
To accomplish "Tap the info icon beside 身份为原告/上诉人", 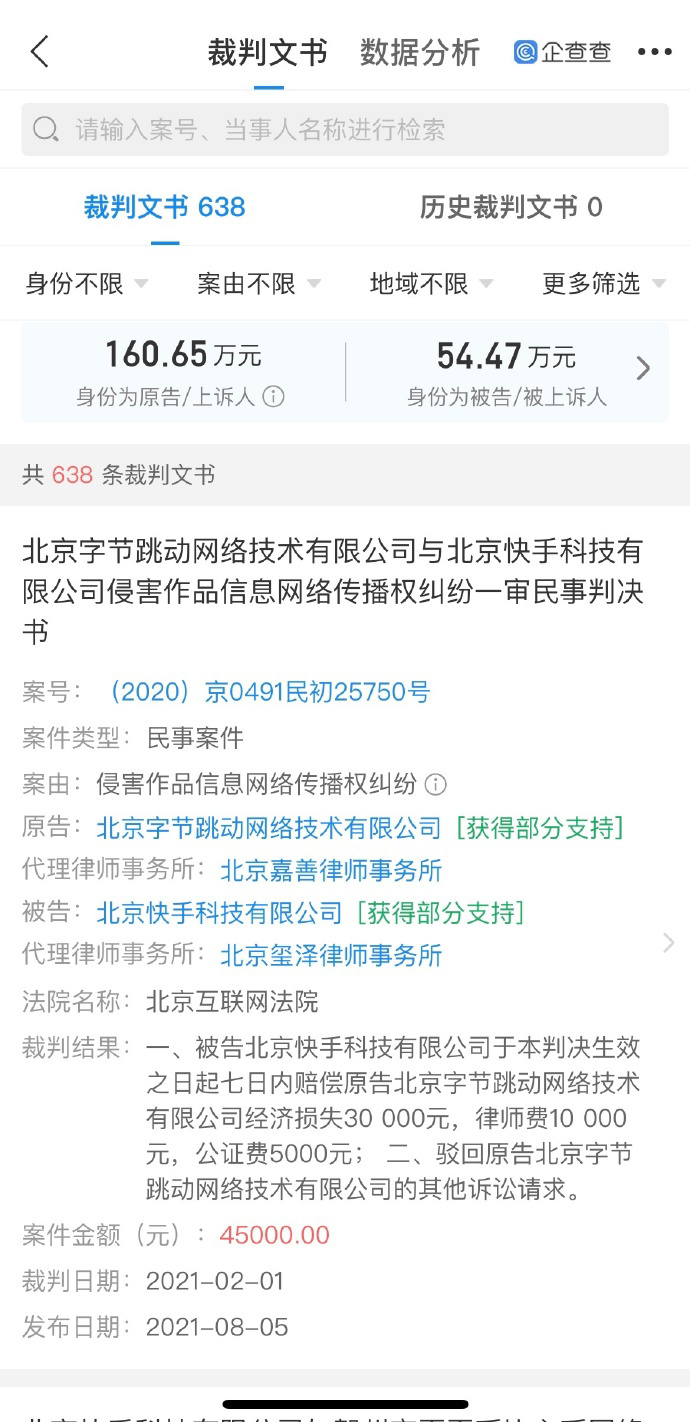I will tap(274, 397).
